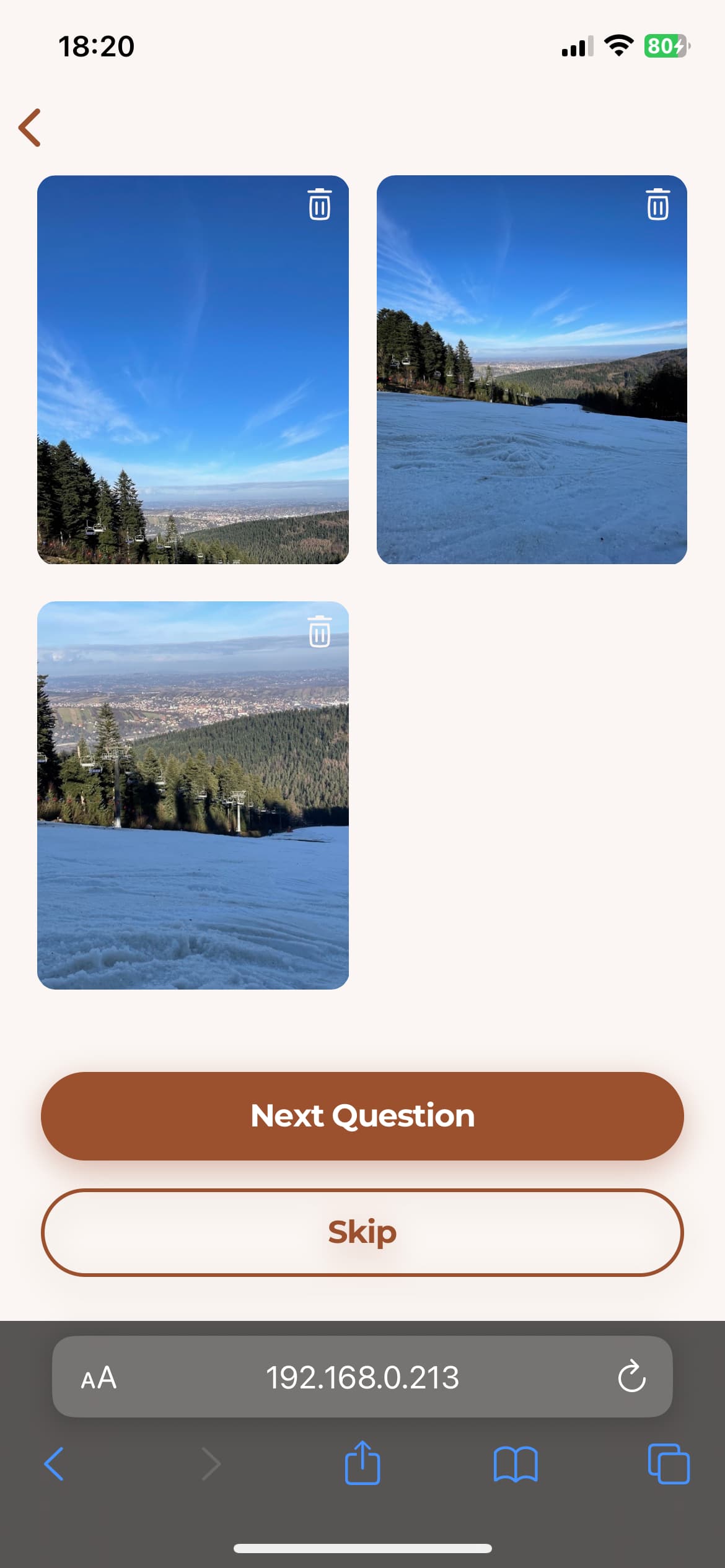This screenshot has width=725, height=1568.
Task: Share this page
Action: [362, 1463]
